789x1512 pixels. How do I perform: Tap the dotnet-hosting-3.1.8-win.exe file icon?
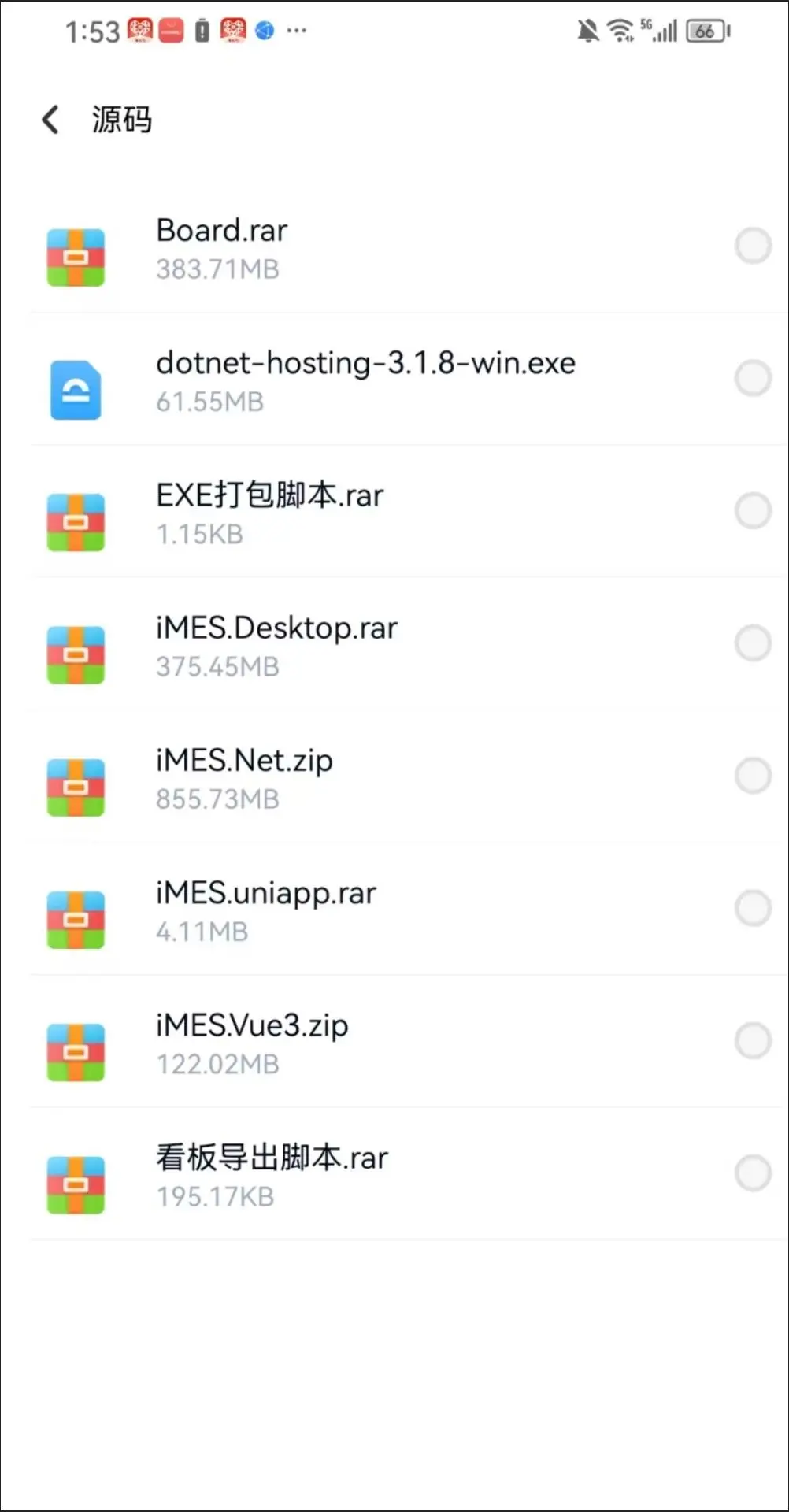coord(76,387)
